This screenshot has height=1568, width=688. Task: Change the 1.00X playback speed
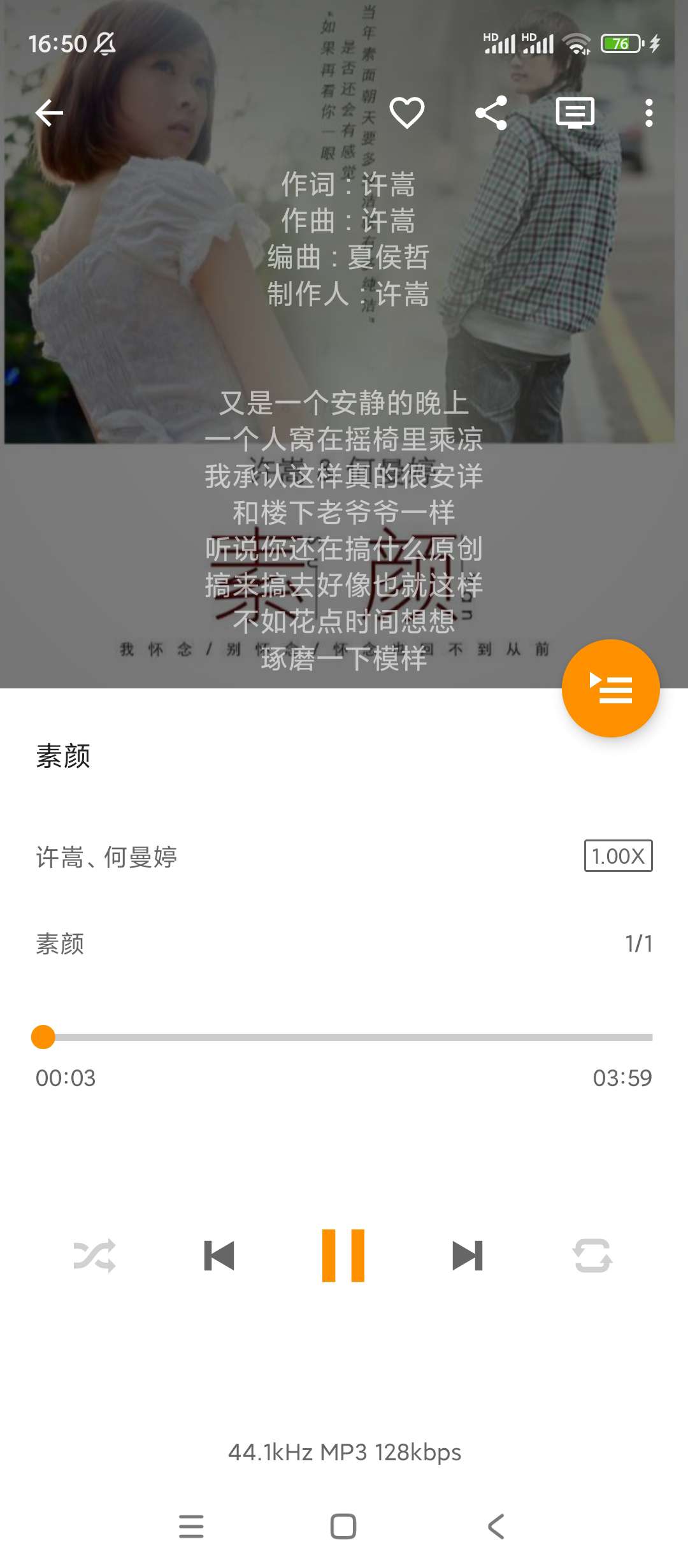pos(618,856)
